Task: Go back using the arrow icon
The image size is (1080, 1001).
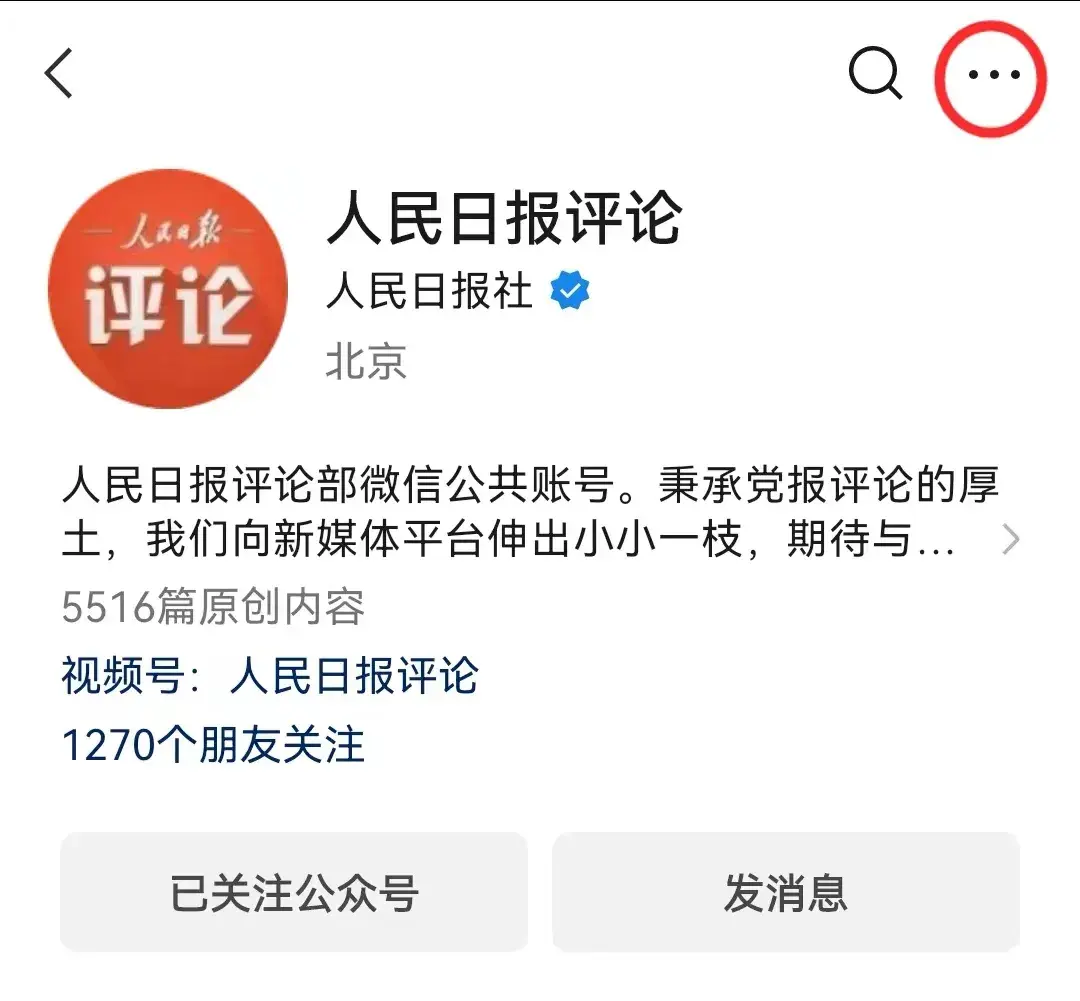Action: pyautogui.click(x=60, y=75)
